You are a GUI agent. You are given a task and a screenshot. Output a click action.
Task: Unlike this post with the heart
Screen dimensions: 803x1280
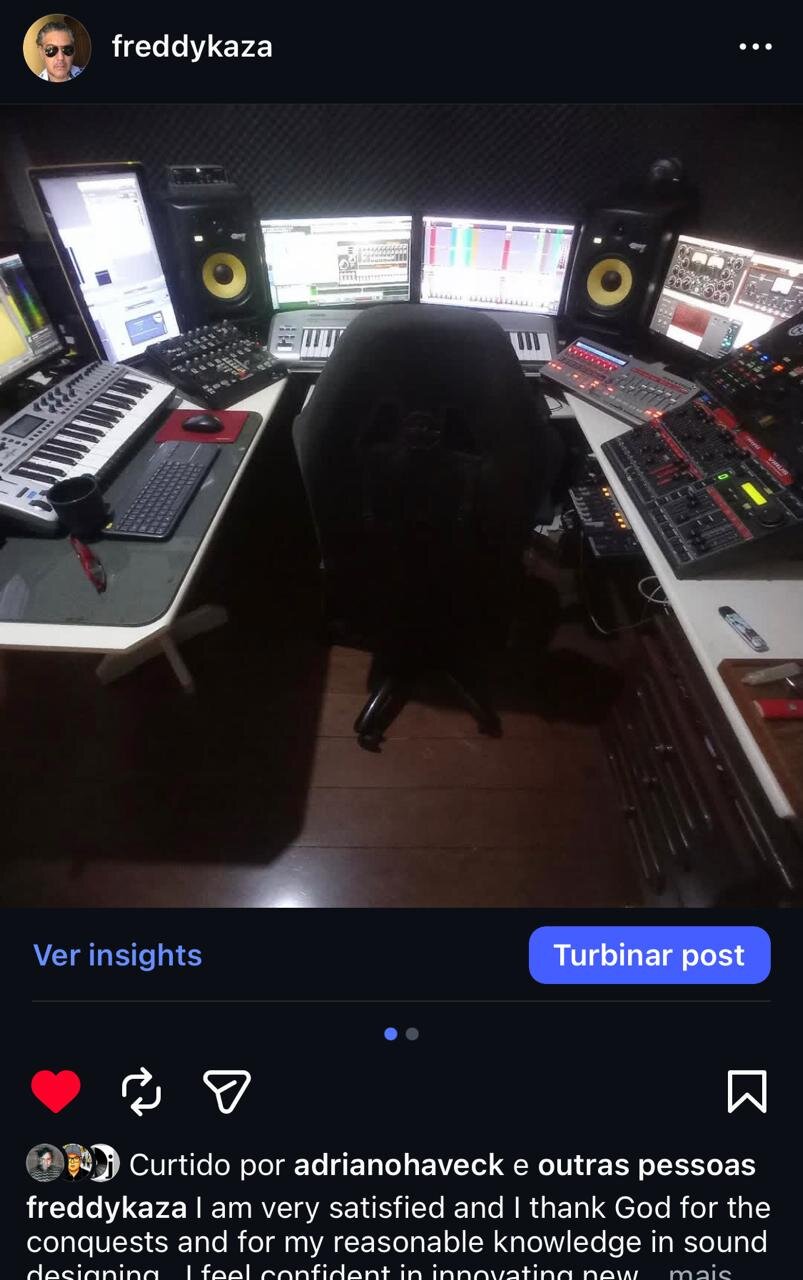(56, 1091)
